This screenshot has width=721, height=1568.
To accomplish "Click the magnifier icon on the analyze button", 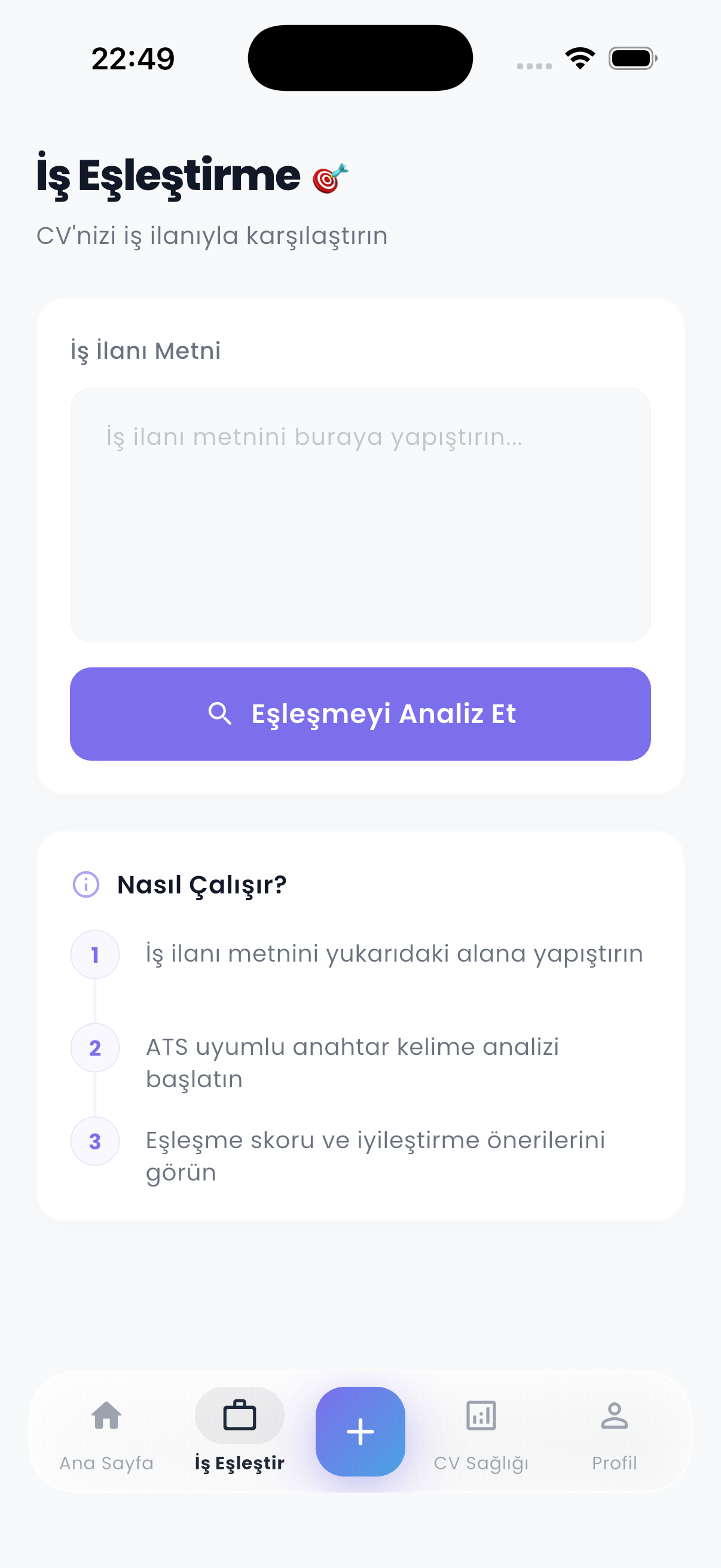I will click(x=221, y=714).
